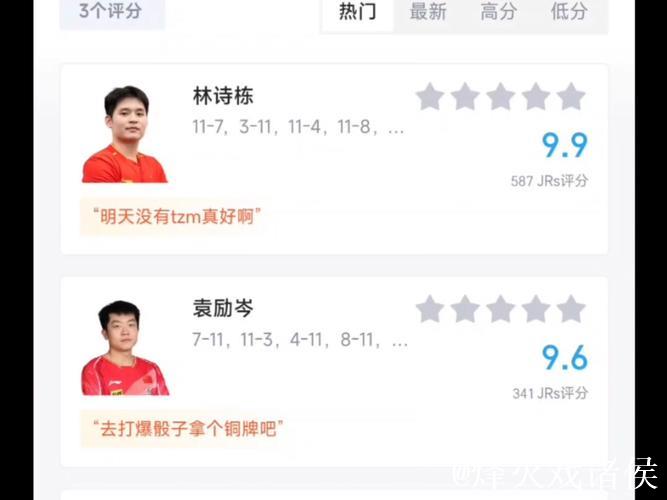This screenshot has height=500, width=667.
Task: Select the 热门 sorting tab
Action: click(x=357, y=12)
